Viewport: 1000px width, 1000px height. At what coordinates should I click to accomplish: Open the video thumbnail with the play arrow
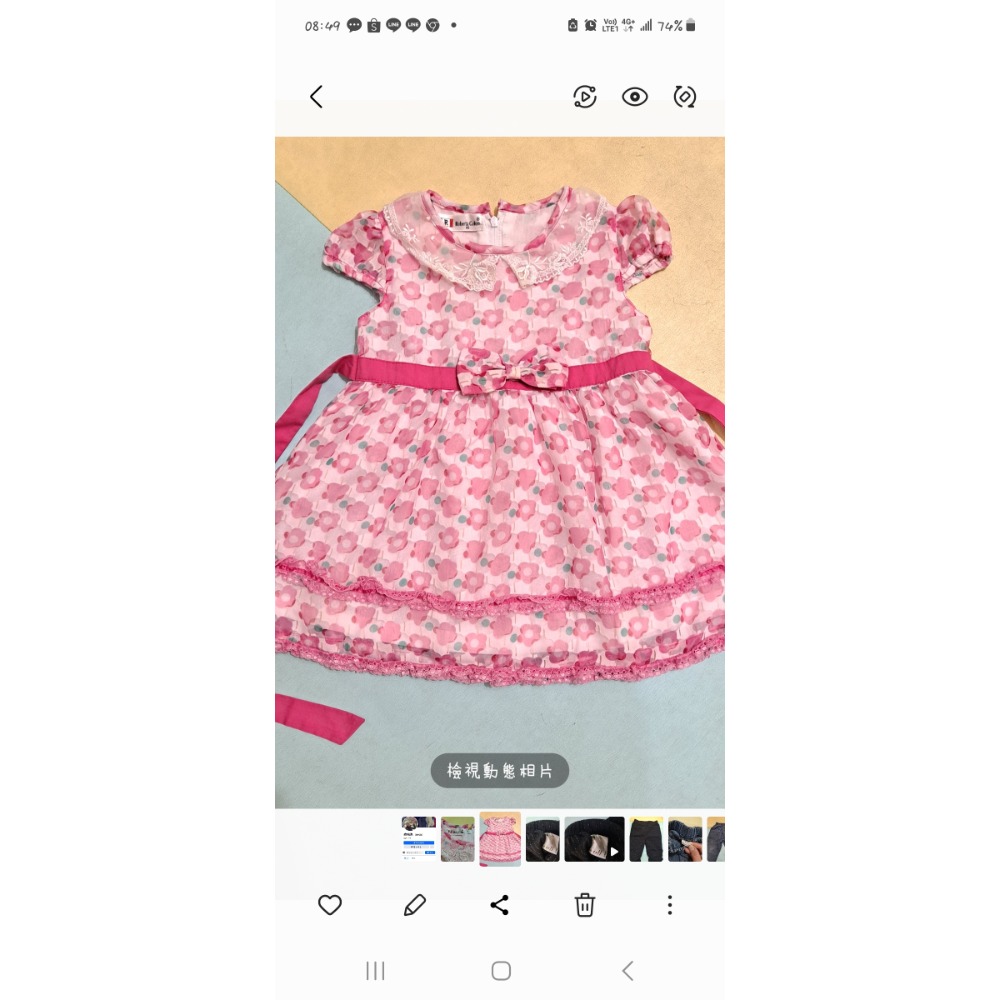pyautogui.click(x=594, y=839)
